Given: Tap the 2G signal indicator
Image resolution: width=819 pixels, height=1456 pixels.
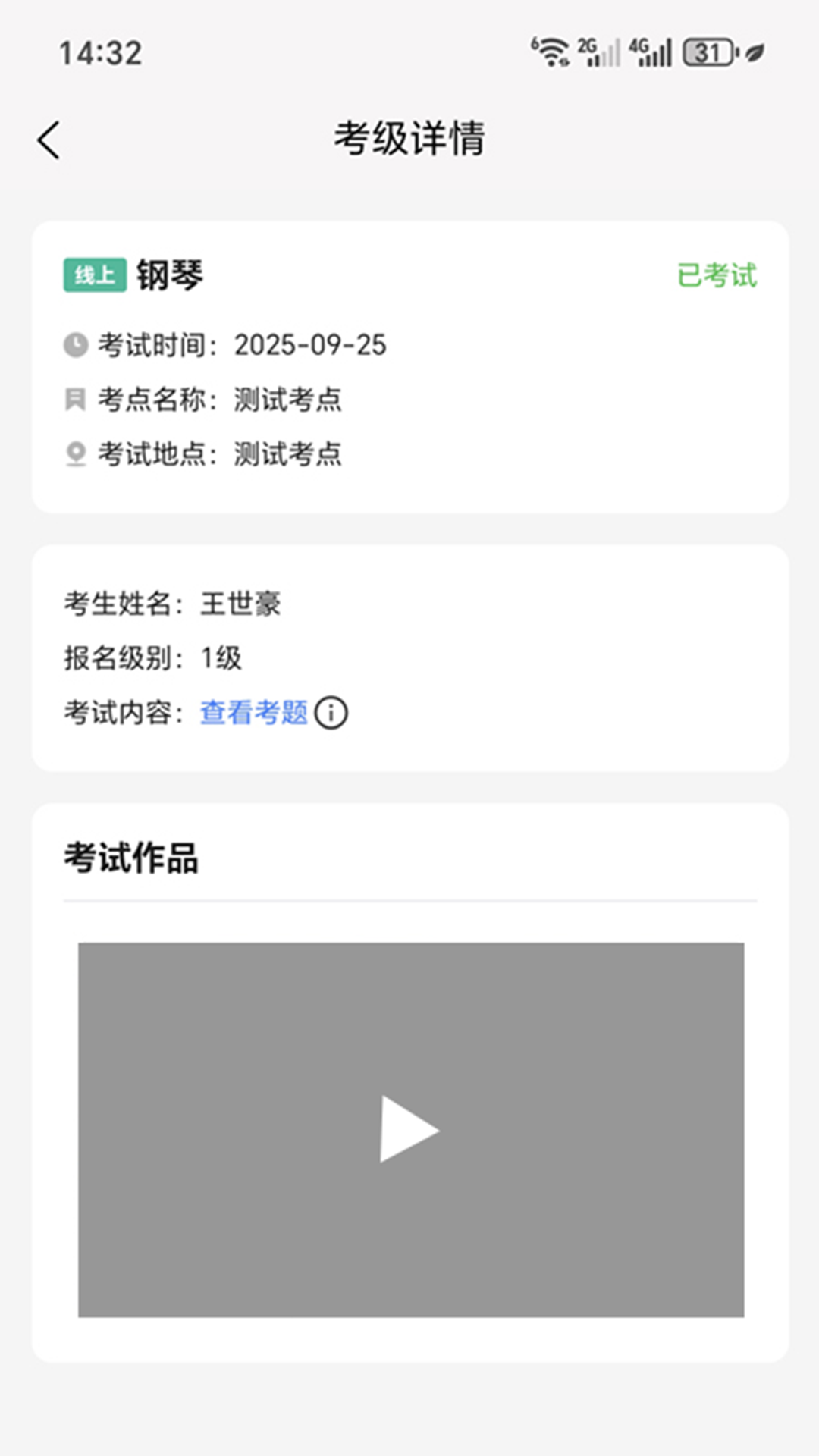Looking at the screenshot, I should (x=597, y=52).
